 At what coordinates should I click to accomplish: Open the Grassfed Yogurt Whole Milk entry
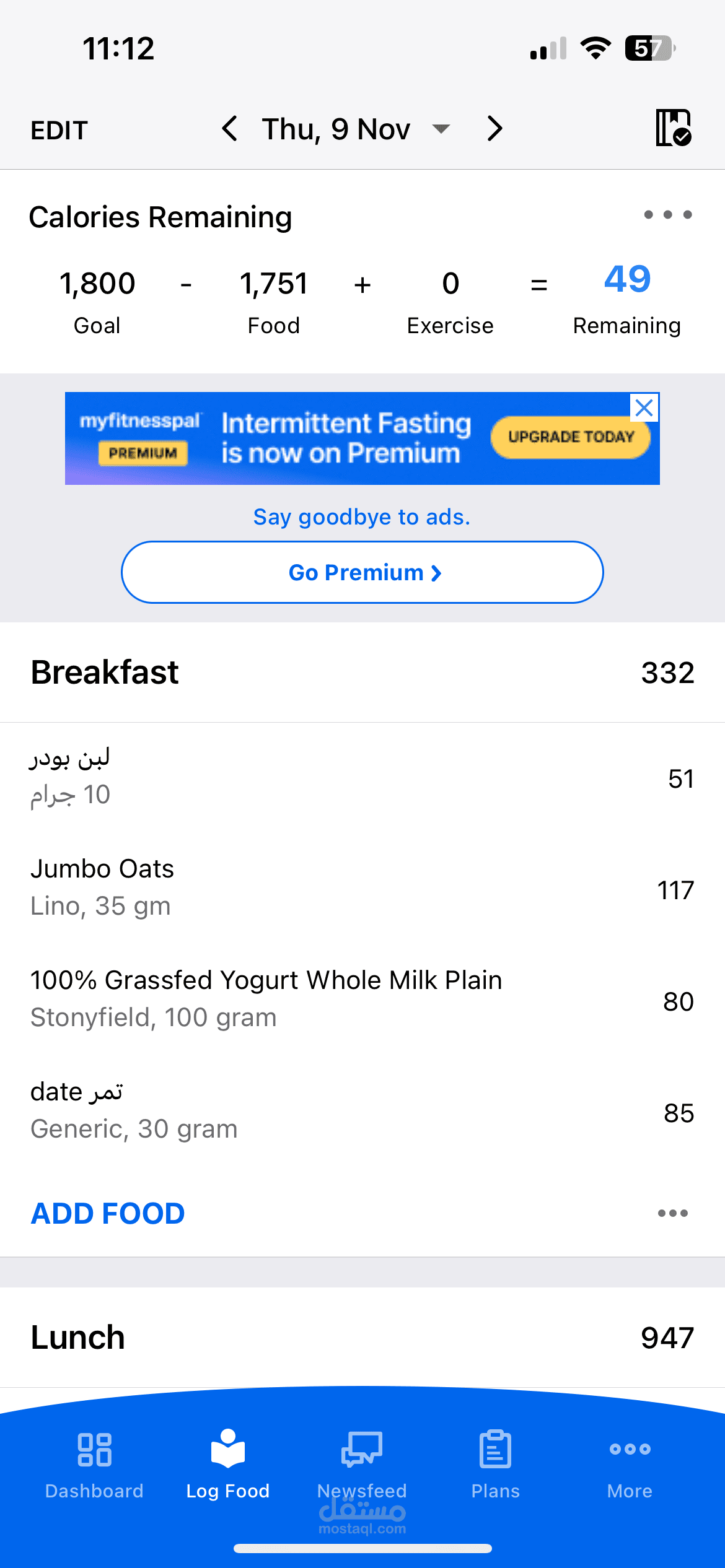point(362,1001)
